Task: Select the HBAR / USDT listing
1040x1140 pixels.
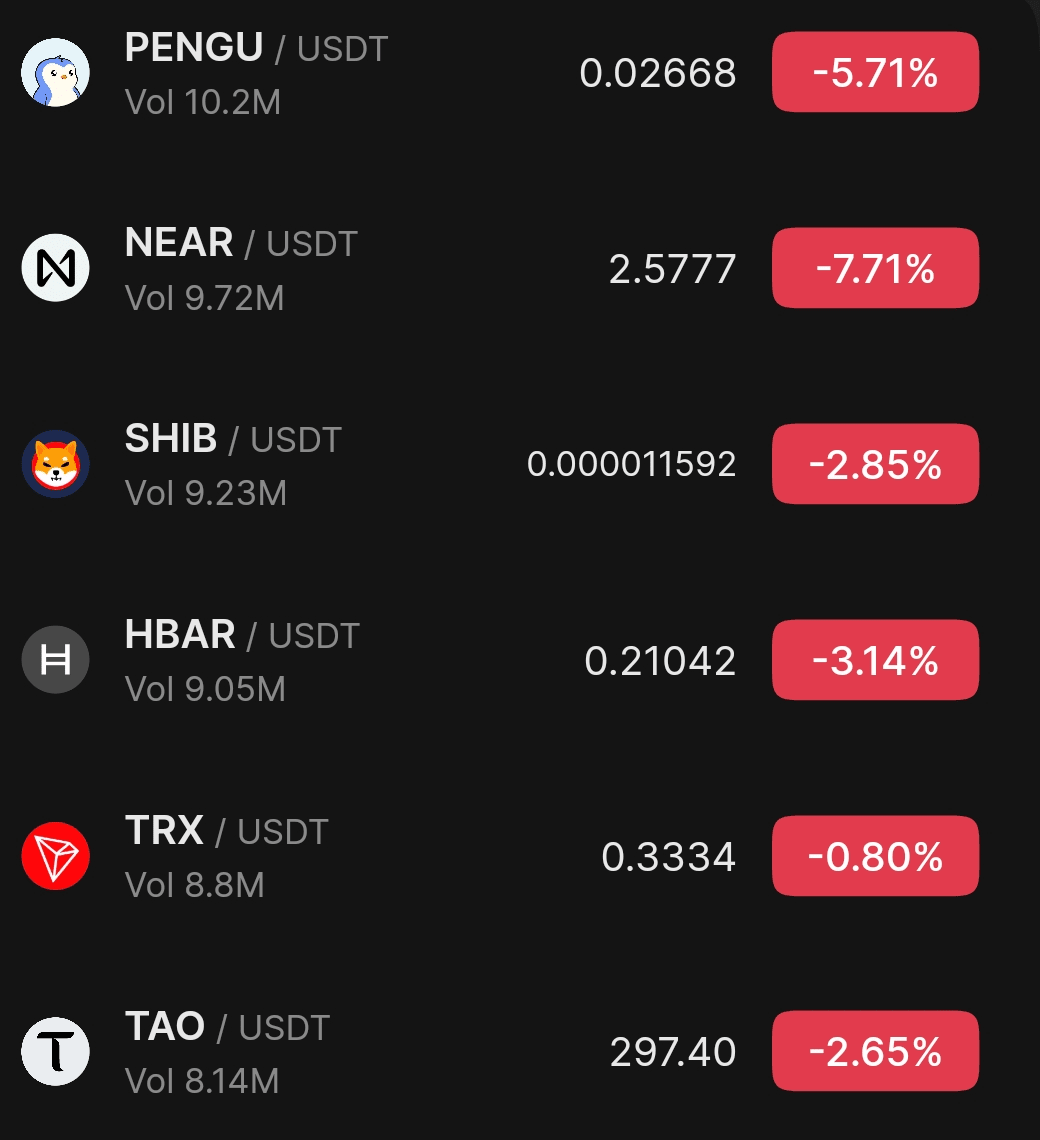Action: pos(241,660)
